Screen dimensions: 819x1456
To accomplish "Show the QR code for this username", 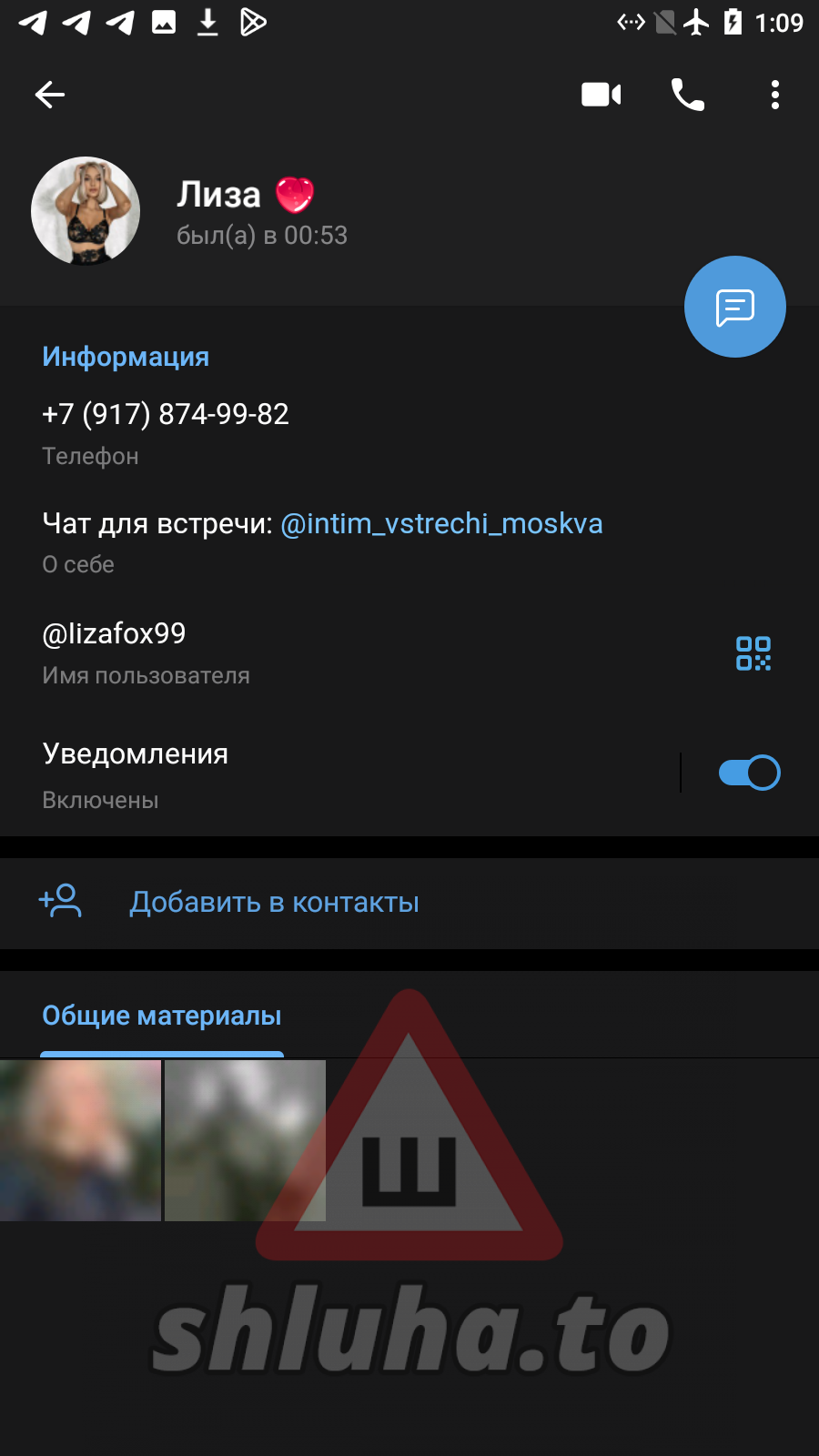I will (753, 653).
